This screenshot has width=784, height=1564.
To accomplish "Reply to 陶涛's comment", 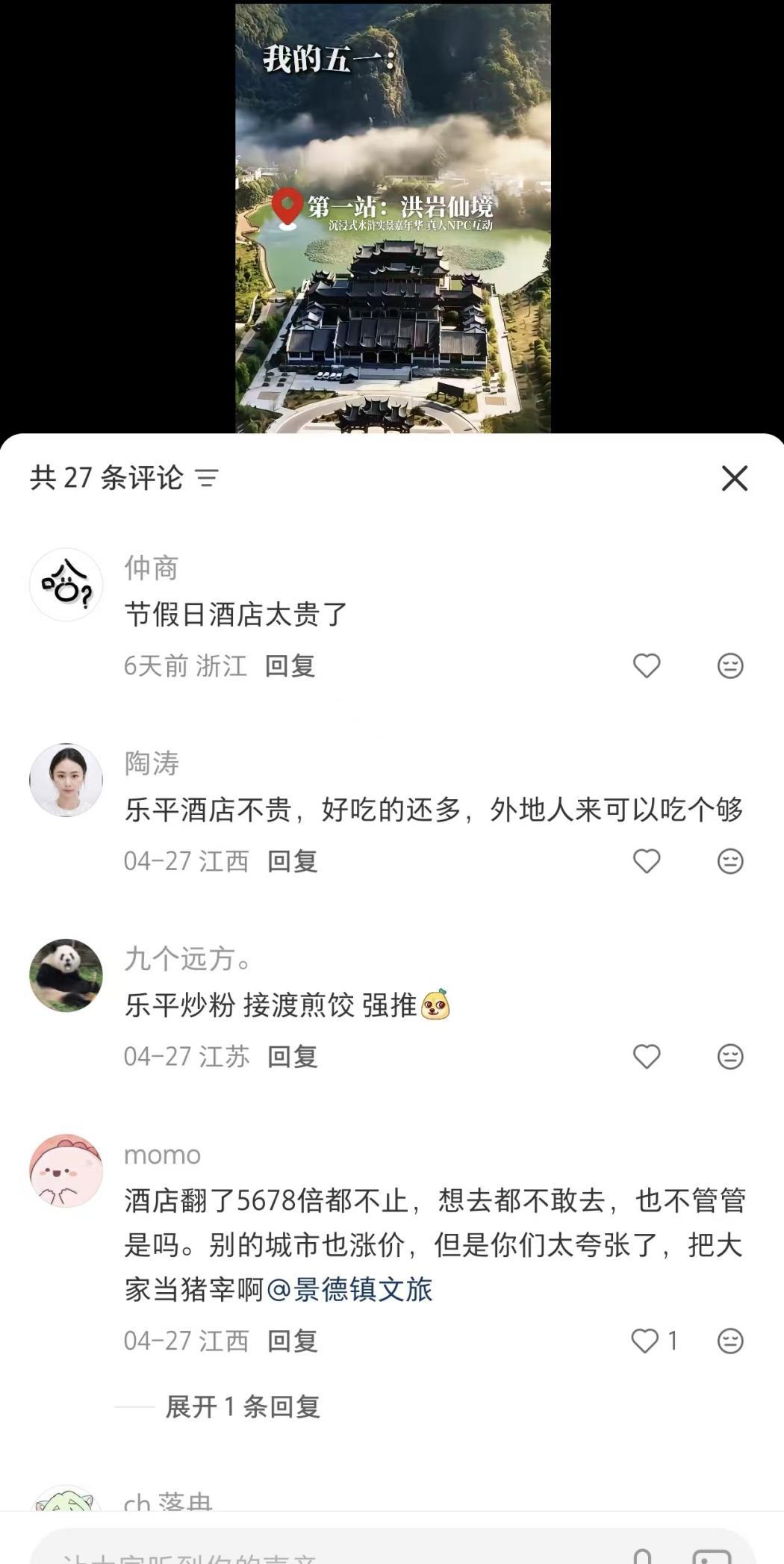I will (x=293, y=861).
